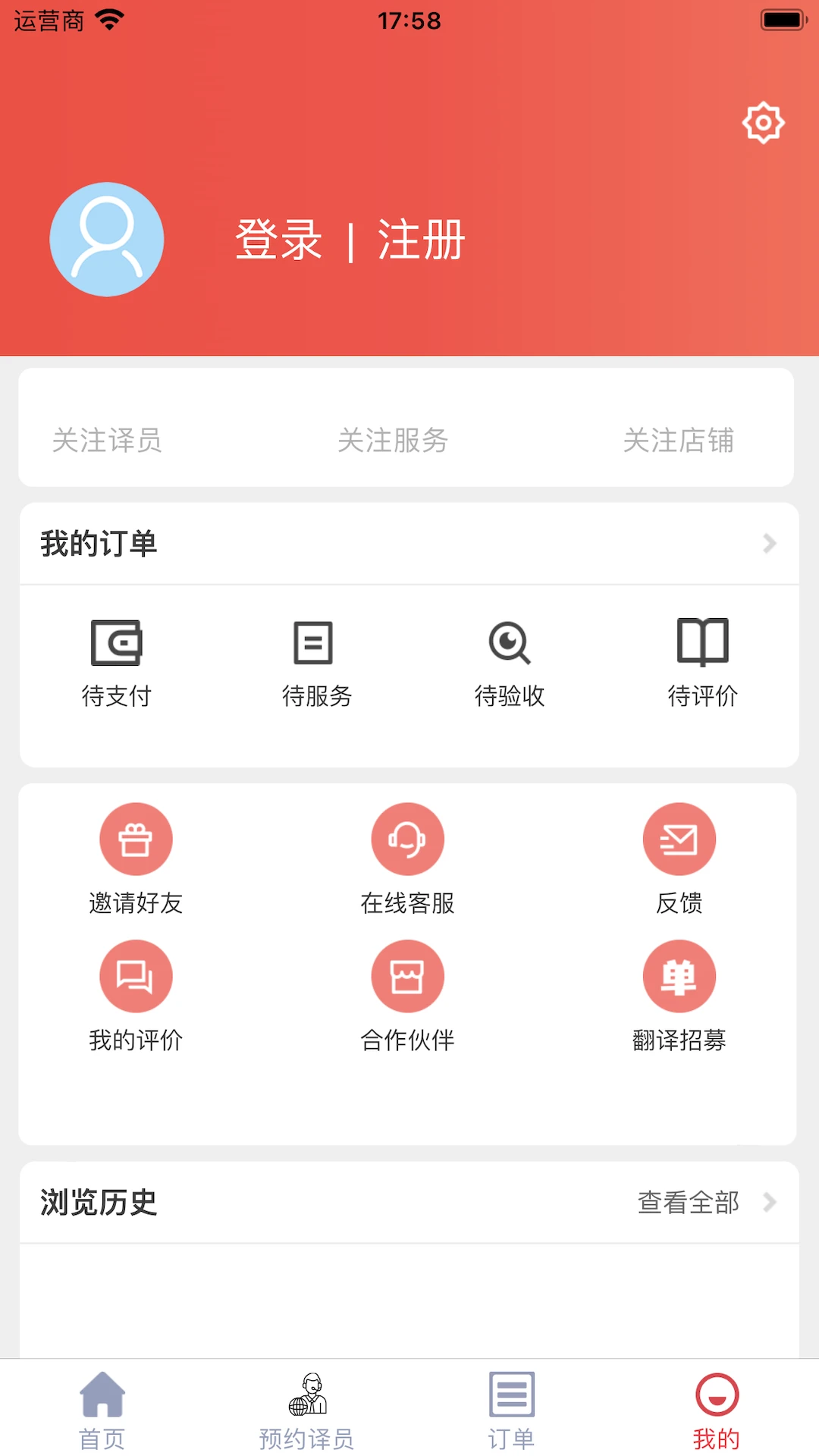
Task: Tap the profile avatar circle
Action: point(106,239)
